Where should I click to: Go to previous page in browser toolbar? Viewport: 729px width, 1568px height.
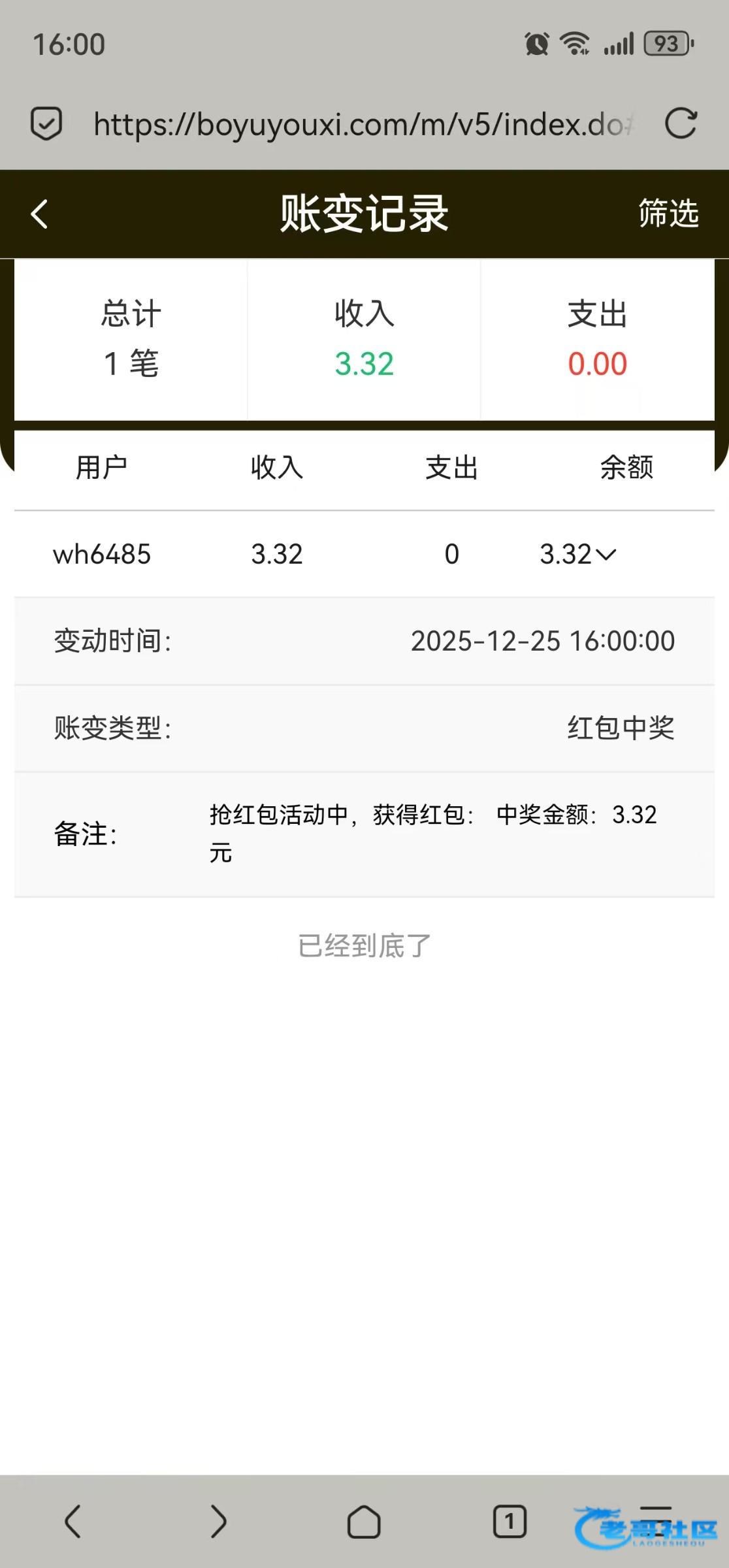tap(73, 1521)
